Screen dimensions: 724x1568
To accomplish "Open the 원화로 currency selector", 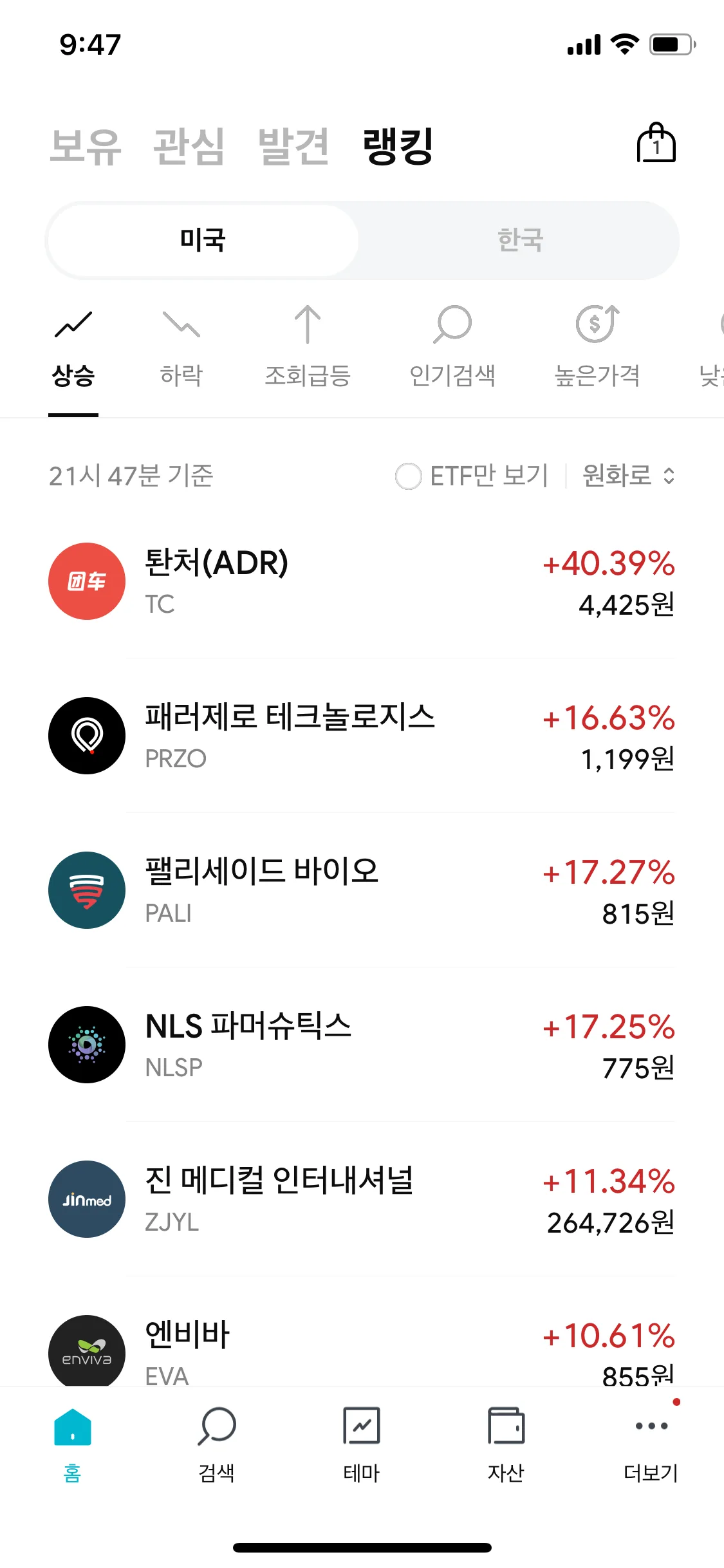I will (628, 476).
